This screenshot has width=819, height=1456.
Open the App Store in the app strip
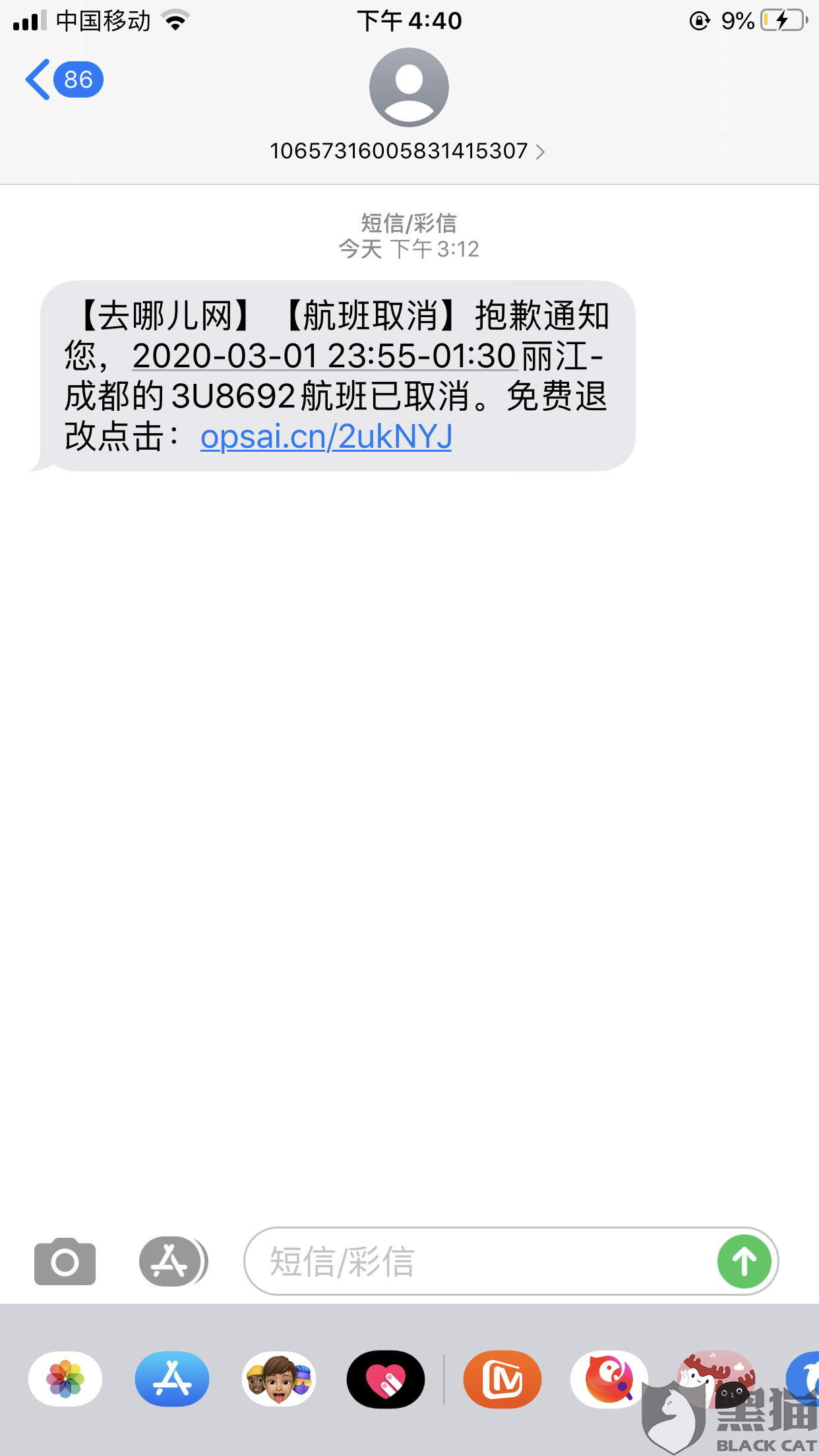tap(172, 1379)
